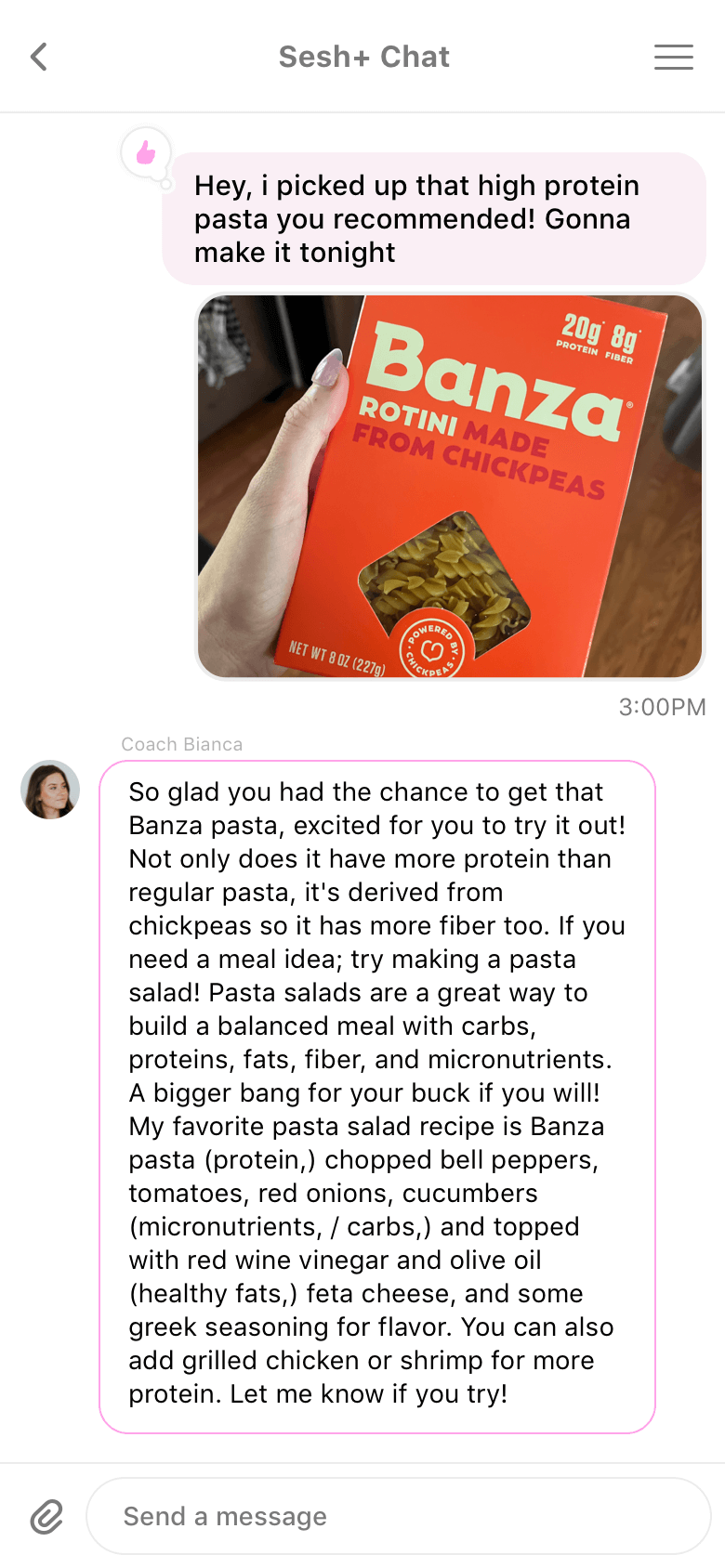View Coach Bianca's profile picture
This screenshot has height=1568, width=725.
(50, 790)
